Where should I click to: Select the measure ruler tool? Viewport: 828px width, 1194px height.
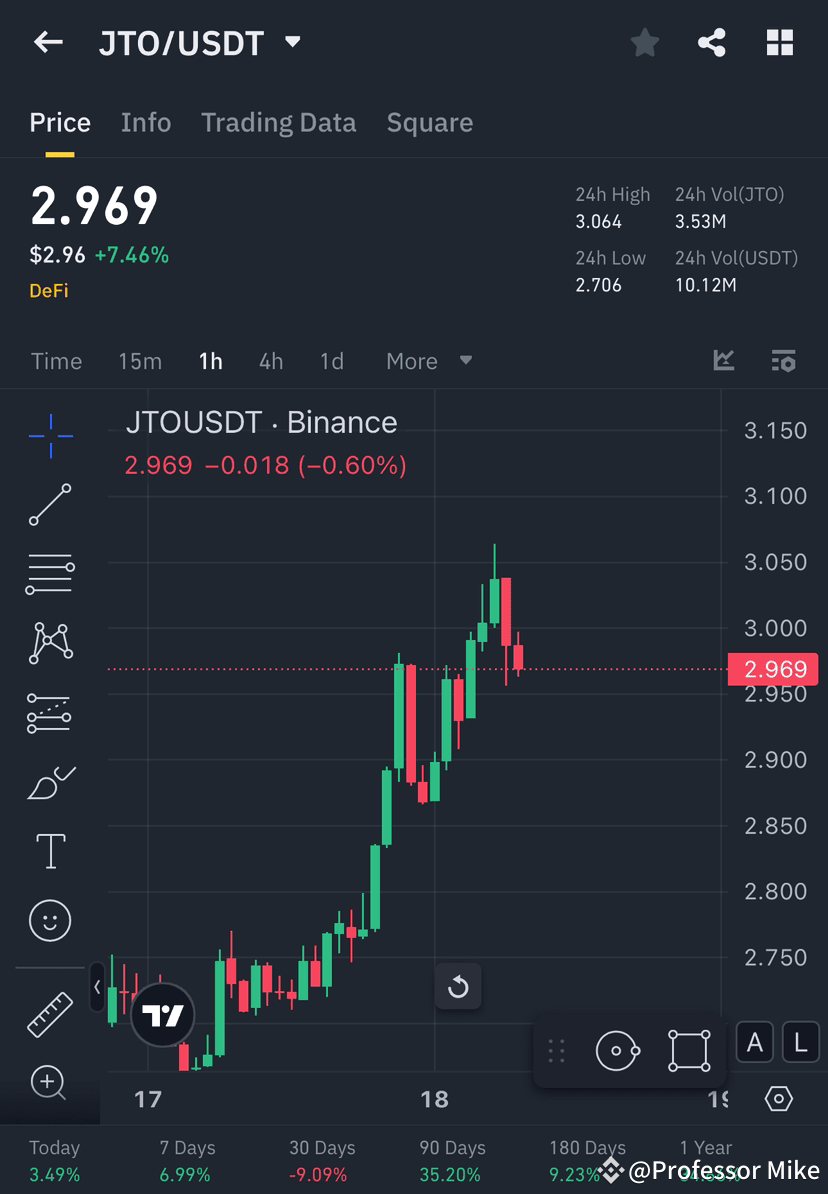pos(50,1012)
